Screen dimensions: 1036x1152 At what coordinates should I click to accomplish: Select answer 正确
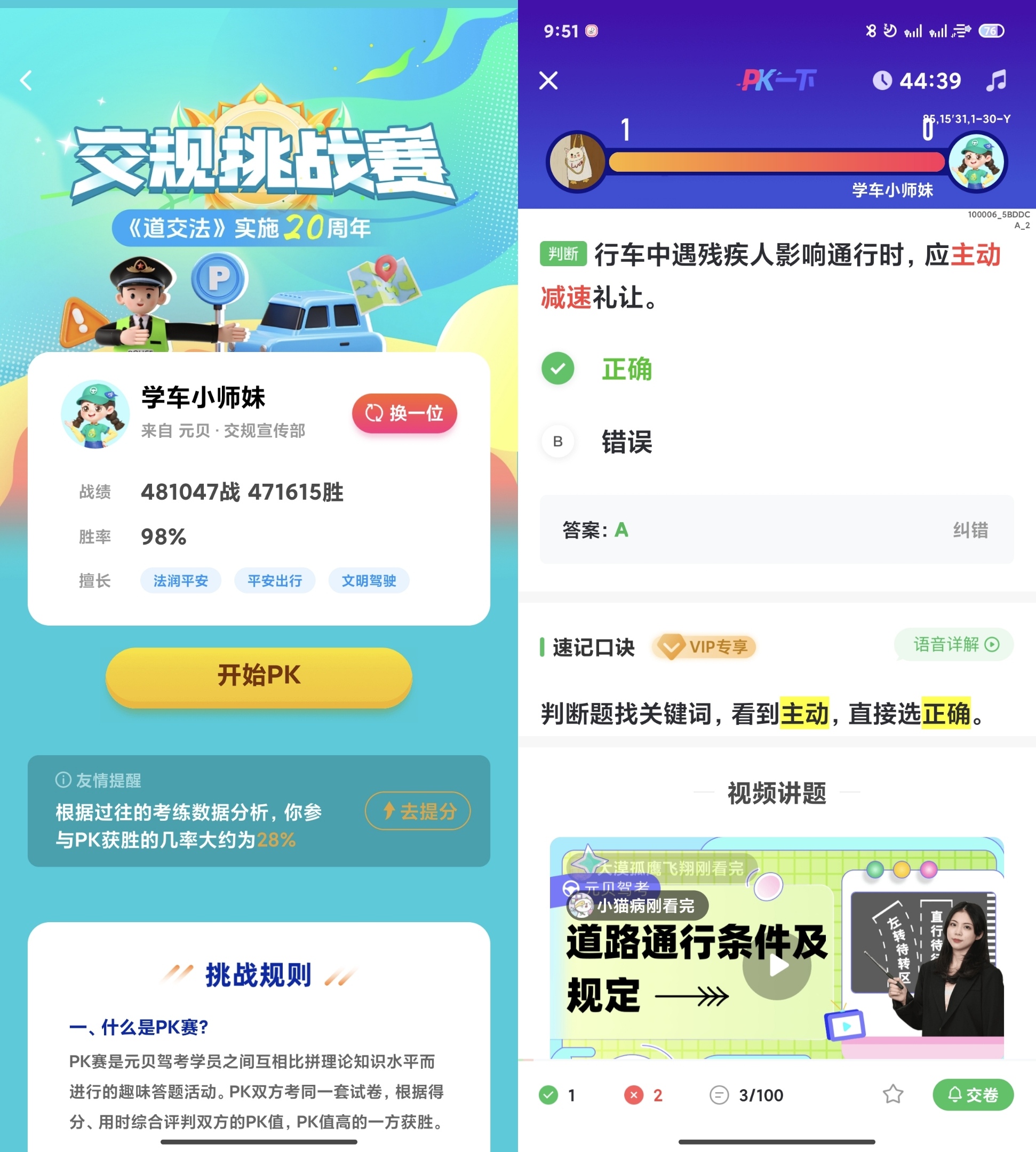pyautogui.click(x=626, y=369)
